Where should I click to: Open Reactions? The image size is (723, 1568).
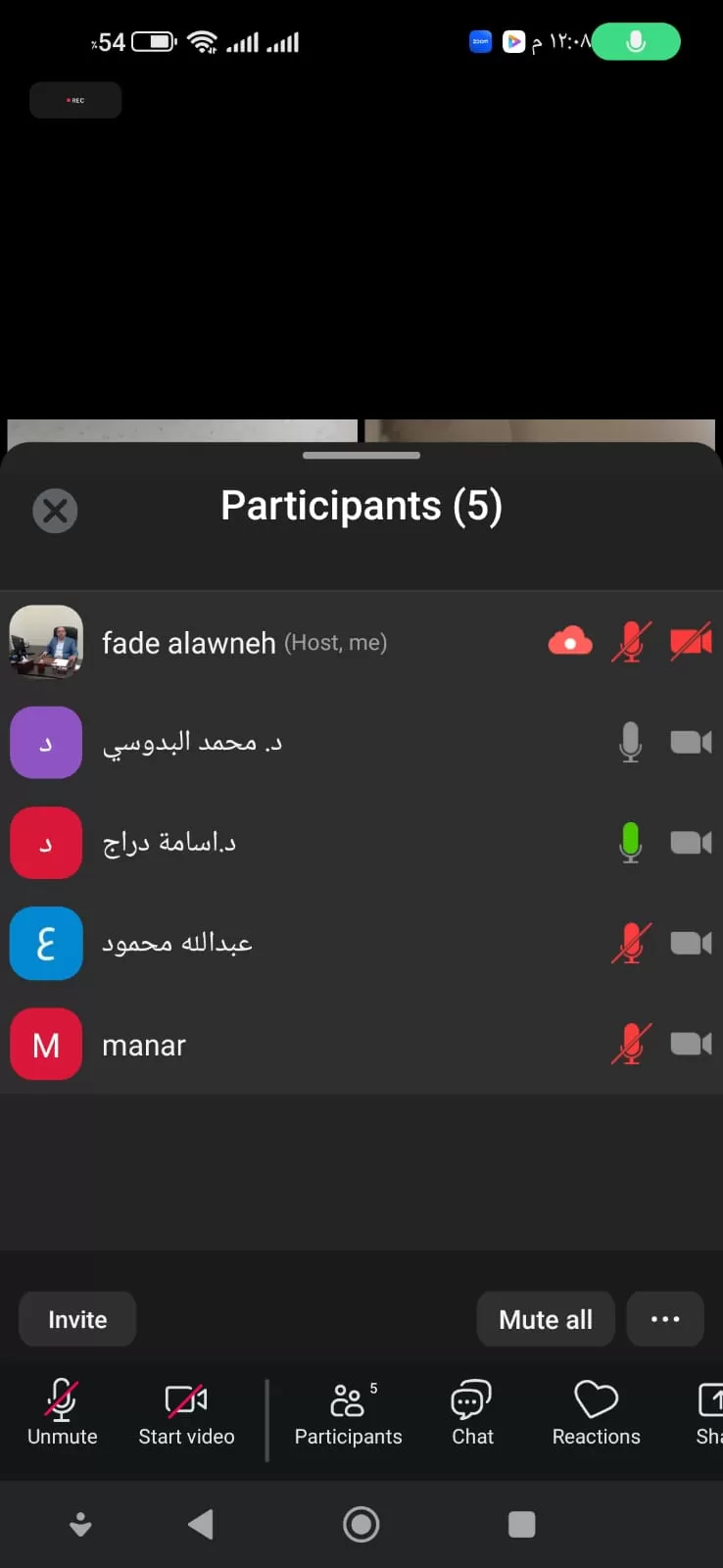click(x=596, y=1412)
